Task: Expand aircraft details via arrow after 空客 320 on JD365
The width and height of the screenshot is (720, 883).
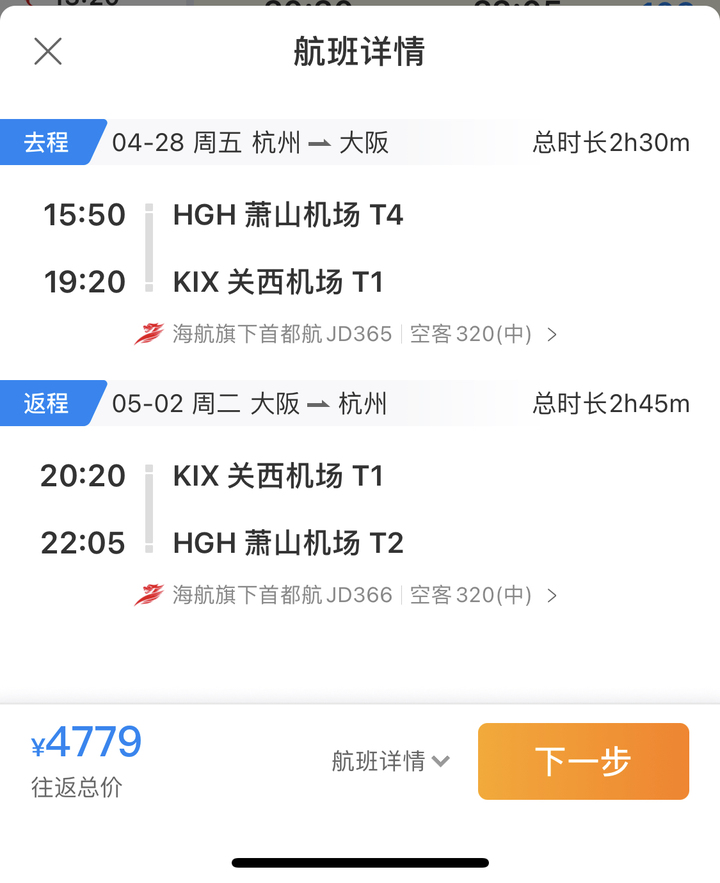Action: click(551, 334)
